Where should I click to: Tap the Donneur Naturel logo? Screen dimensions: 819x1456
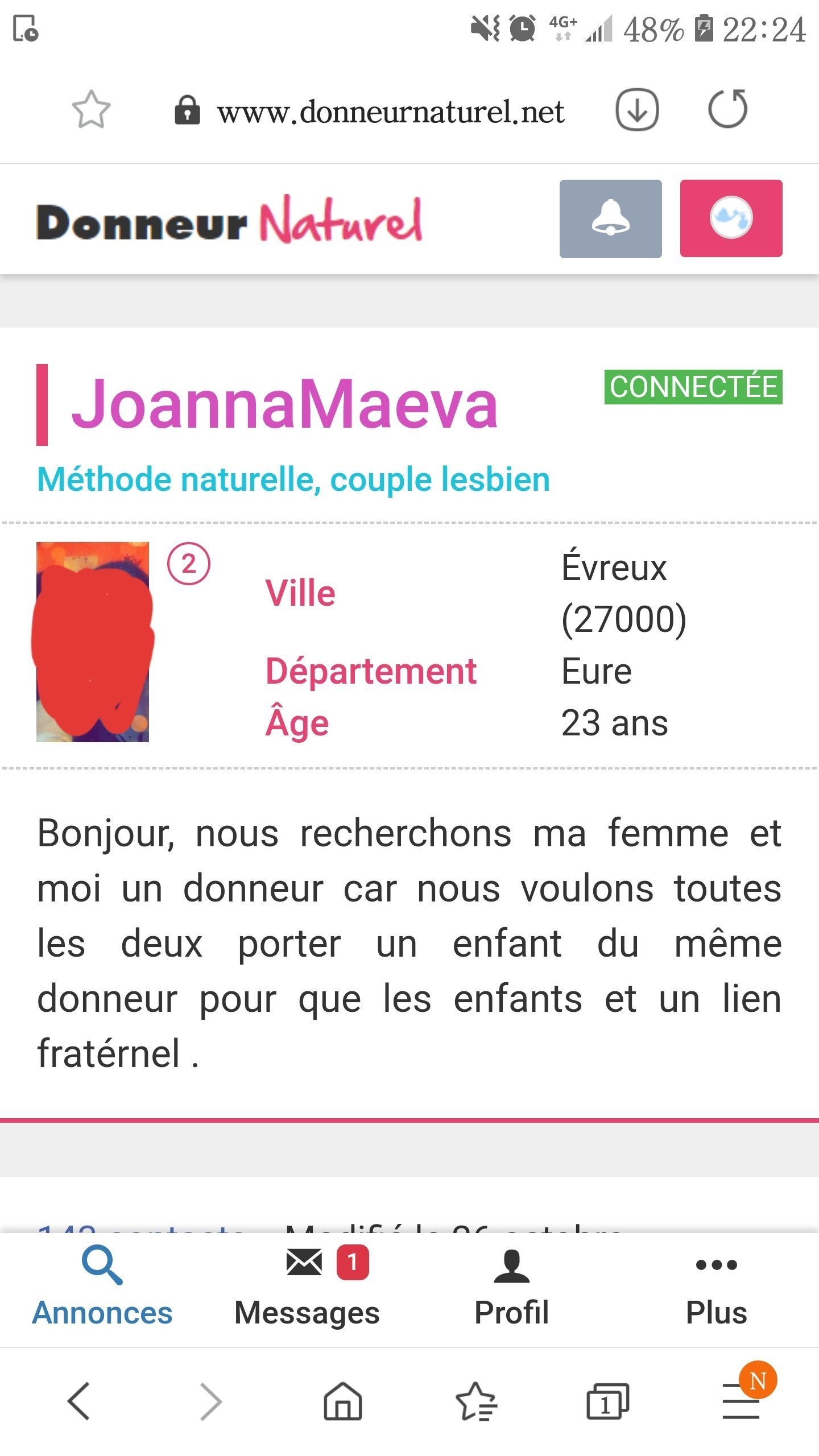pos(229,220)
